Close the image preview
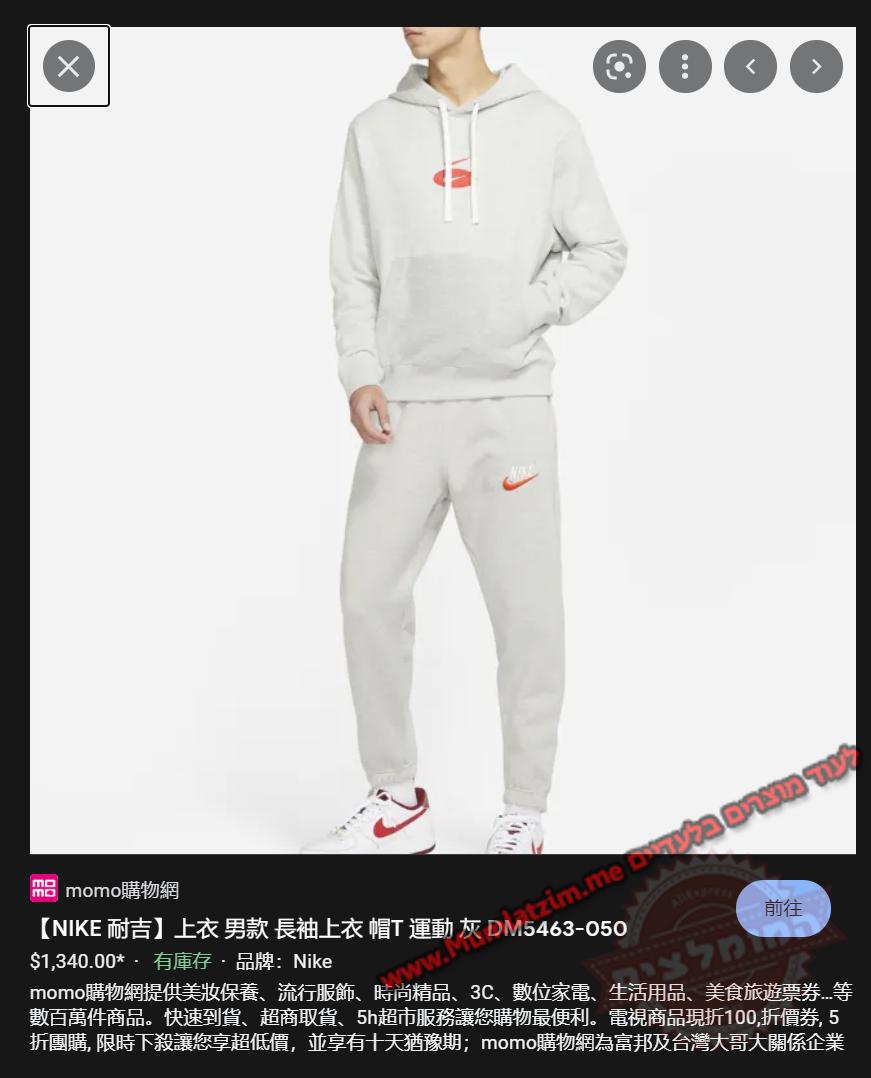 68,67
